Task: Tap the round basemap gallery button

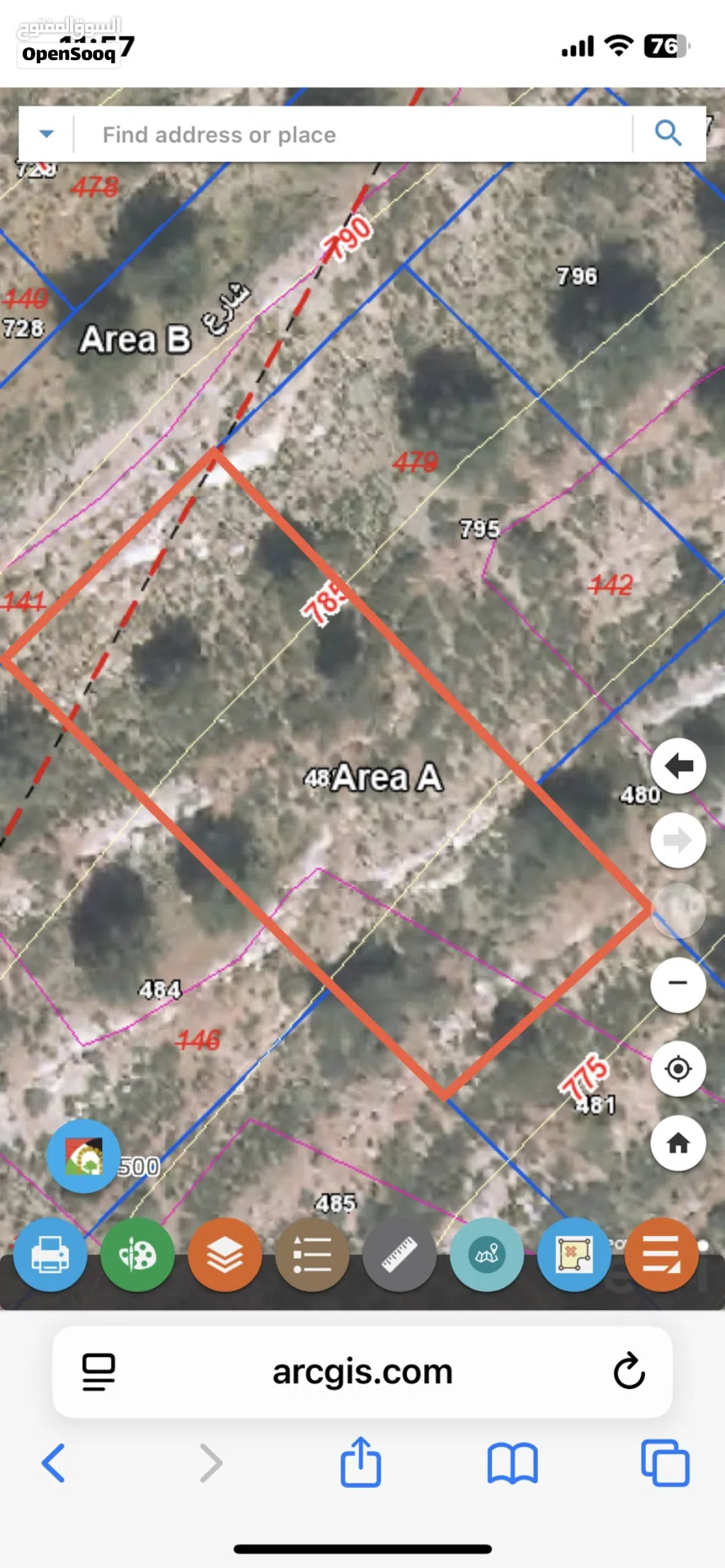Action: 84,1157
